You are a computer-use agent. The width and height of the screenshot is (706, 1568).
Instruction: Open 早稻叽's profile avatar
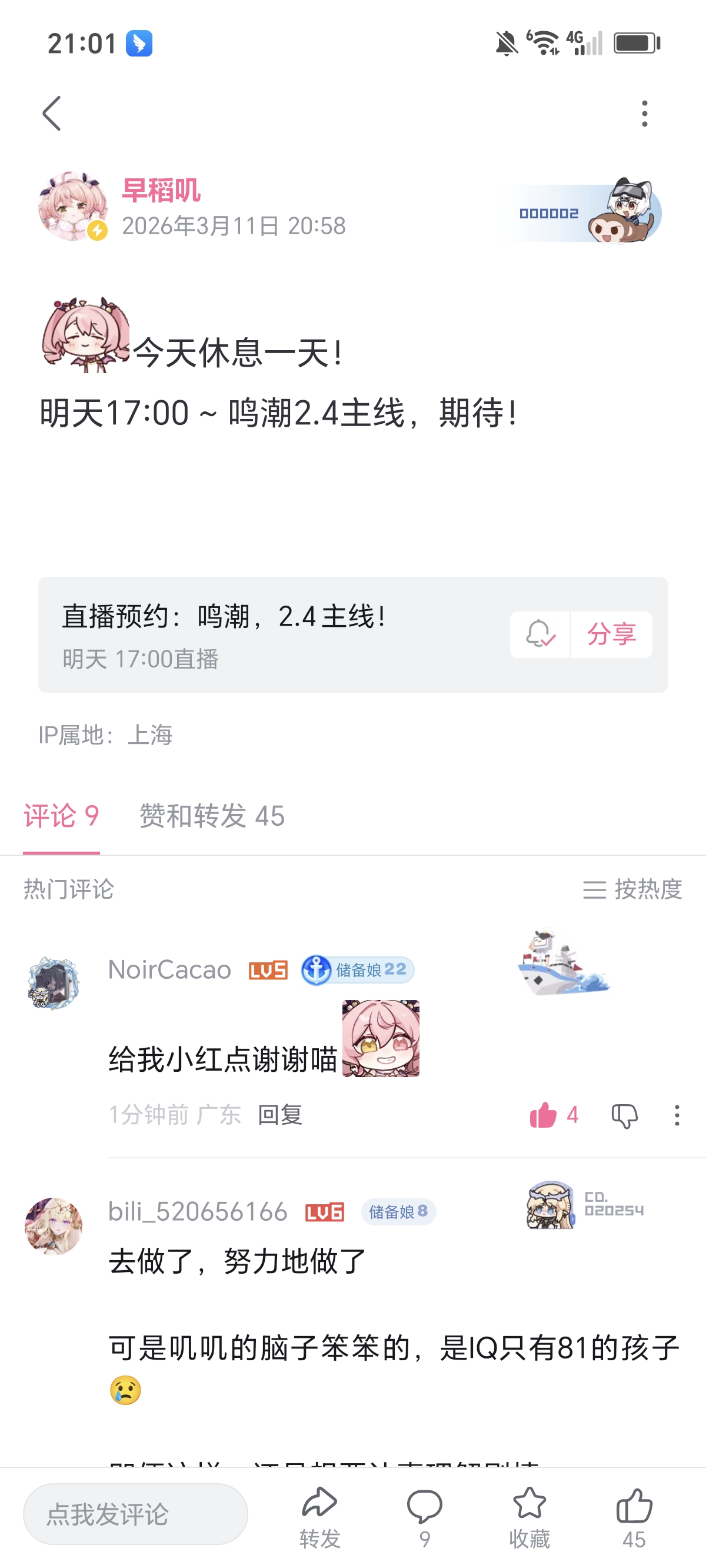click(72, 206)
